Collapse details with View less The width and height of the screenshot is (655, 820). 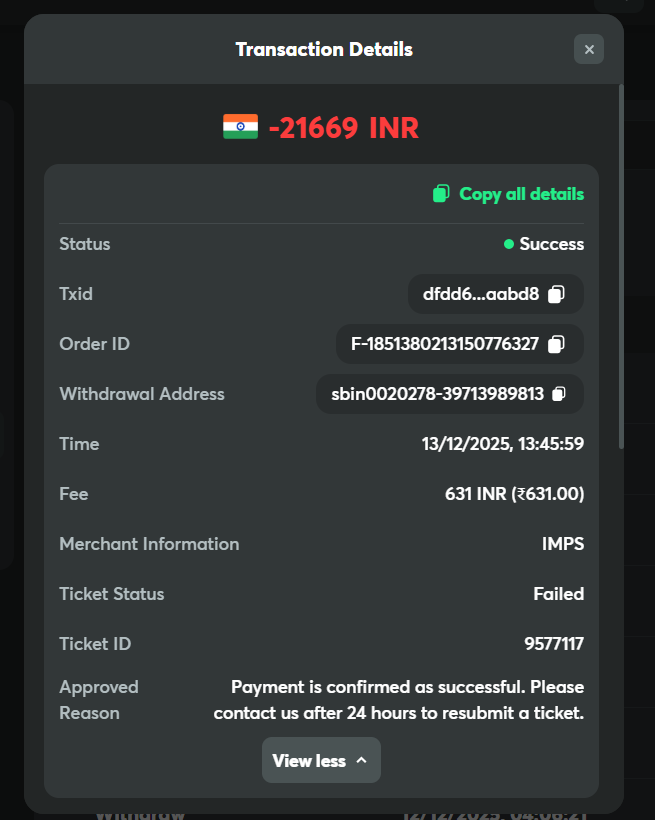pyautogui.click(x=321, y=761)
